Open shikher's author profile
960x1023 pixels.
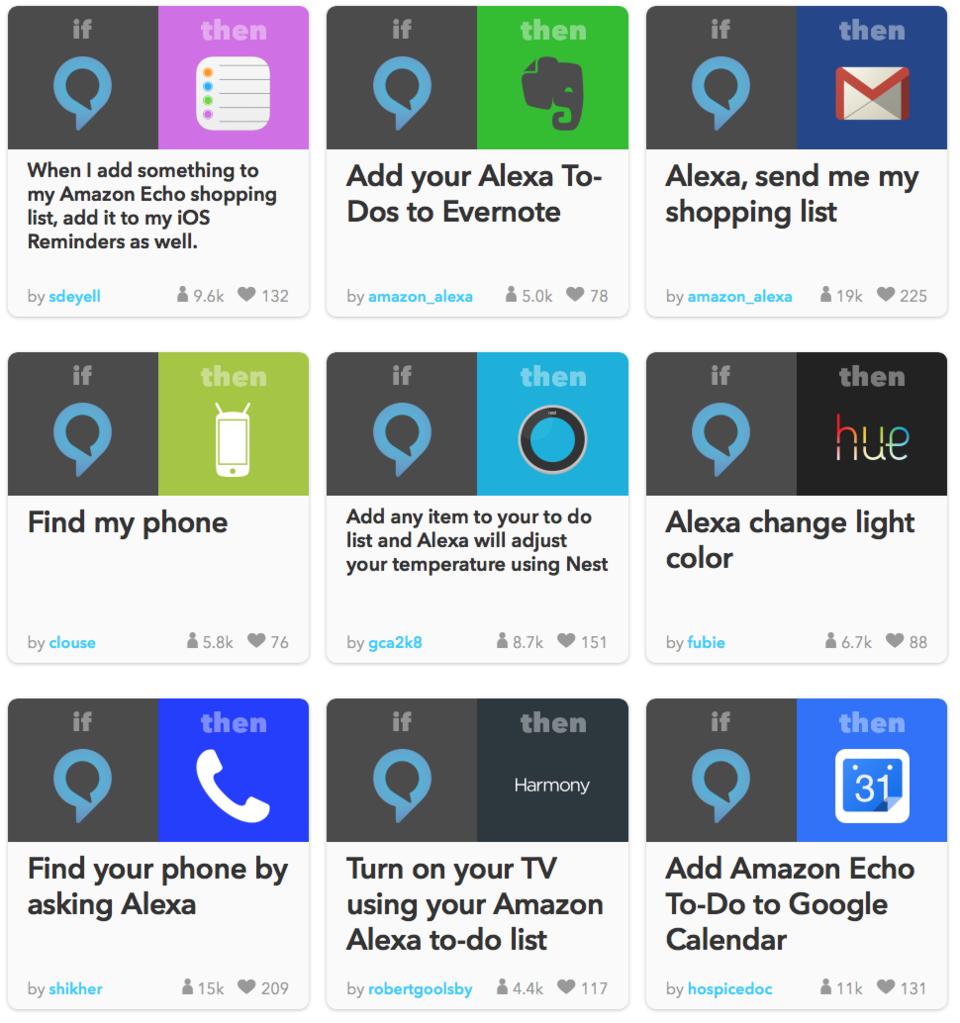click(75, 989)
